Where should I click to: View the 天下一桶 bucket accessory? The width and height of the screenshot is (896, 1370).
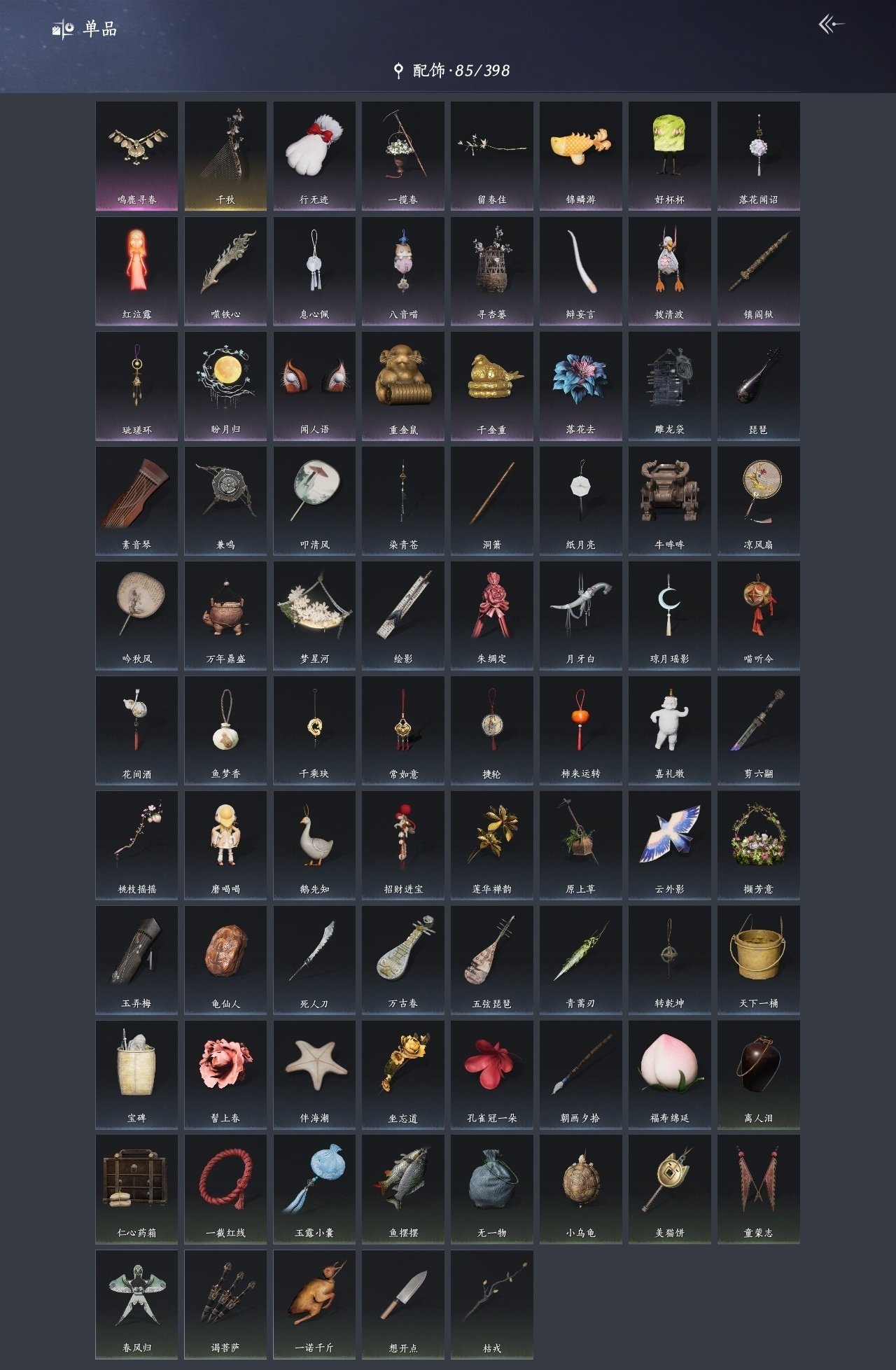click(x=758, y=960)
